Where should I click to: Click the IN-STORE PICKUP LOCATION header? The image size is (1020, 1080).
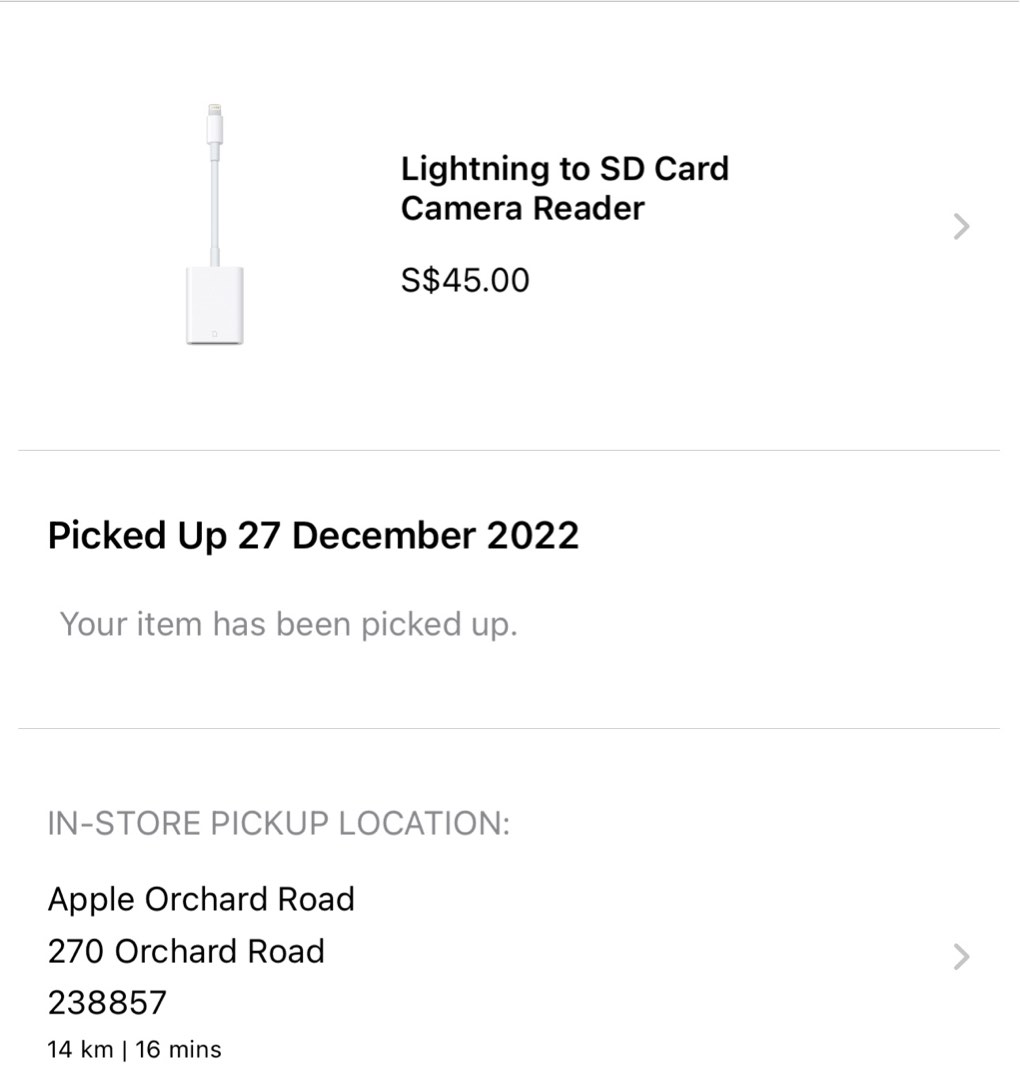pos(277,823)
